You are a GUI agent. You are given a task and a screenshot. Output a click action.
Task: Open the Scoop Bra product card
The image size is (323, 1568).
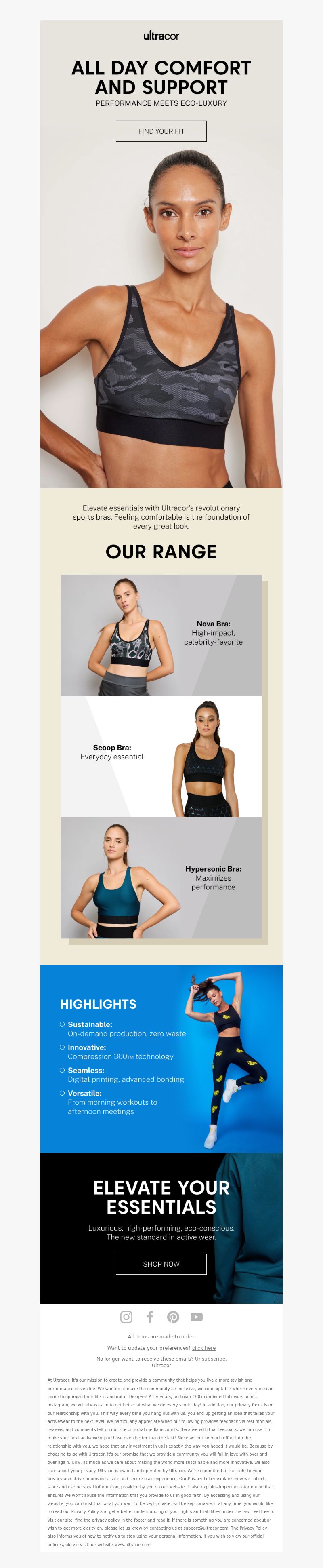click(161, 756)
